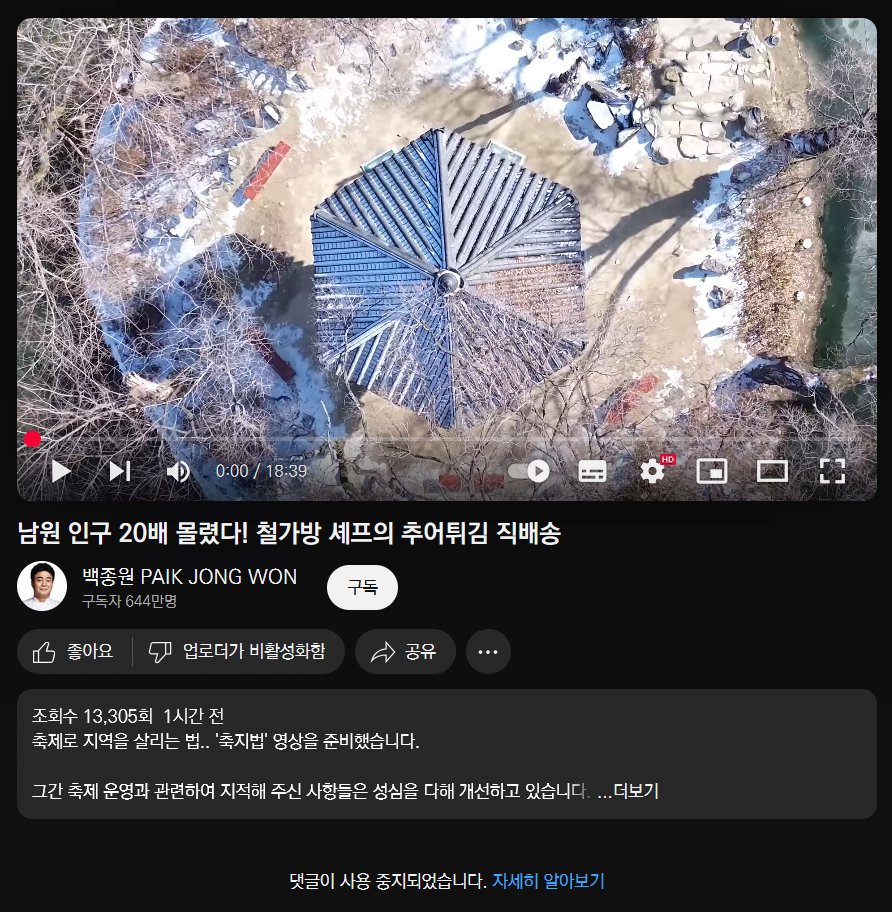Dislike this video
The height and width of the screenshot is (912, 892).
pos(239,652)
